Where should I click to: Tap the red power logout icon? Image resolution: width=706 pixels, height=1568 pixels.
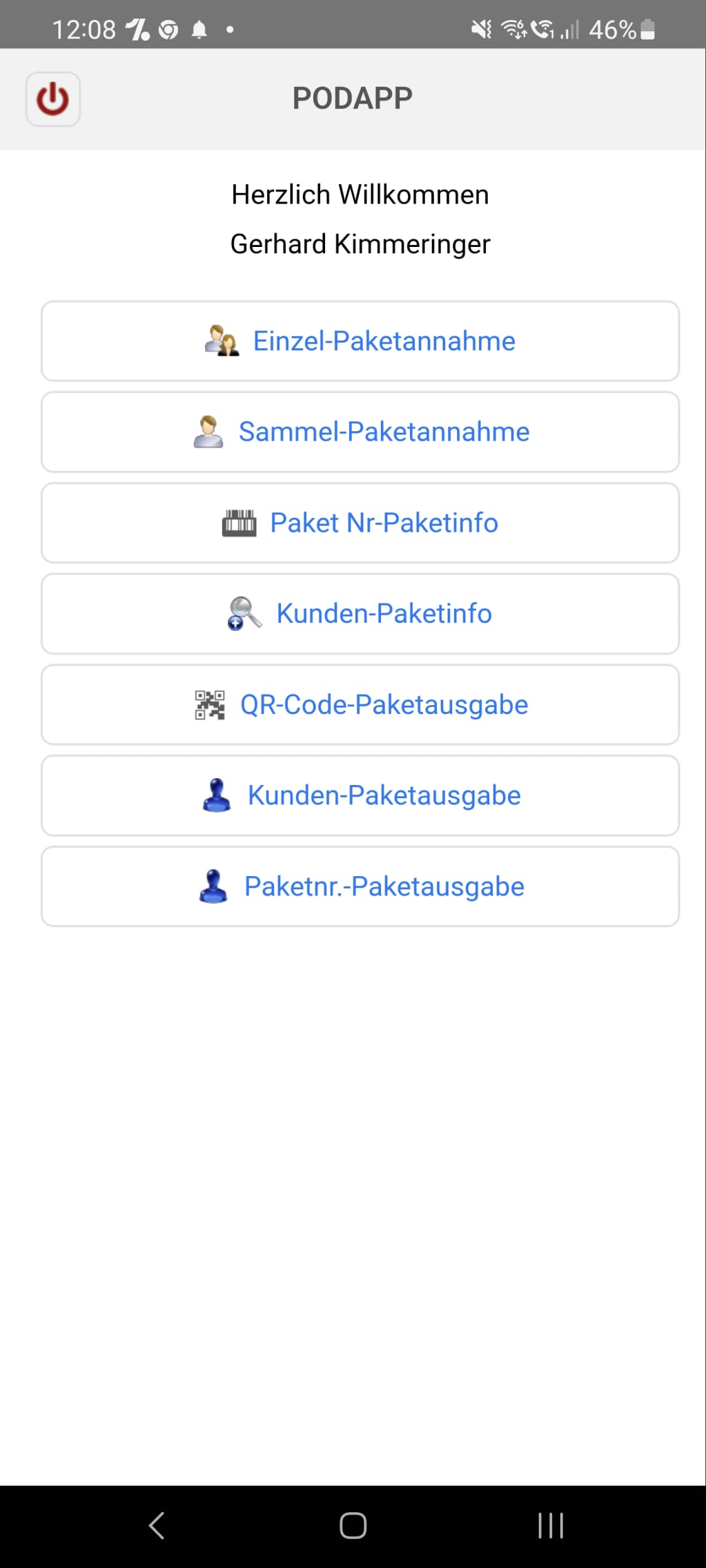[53, 99]
